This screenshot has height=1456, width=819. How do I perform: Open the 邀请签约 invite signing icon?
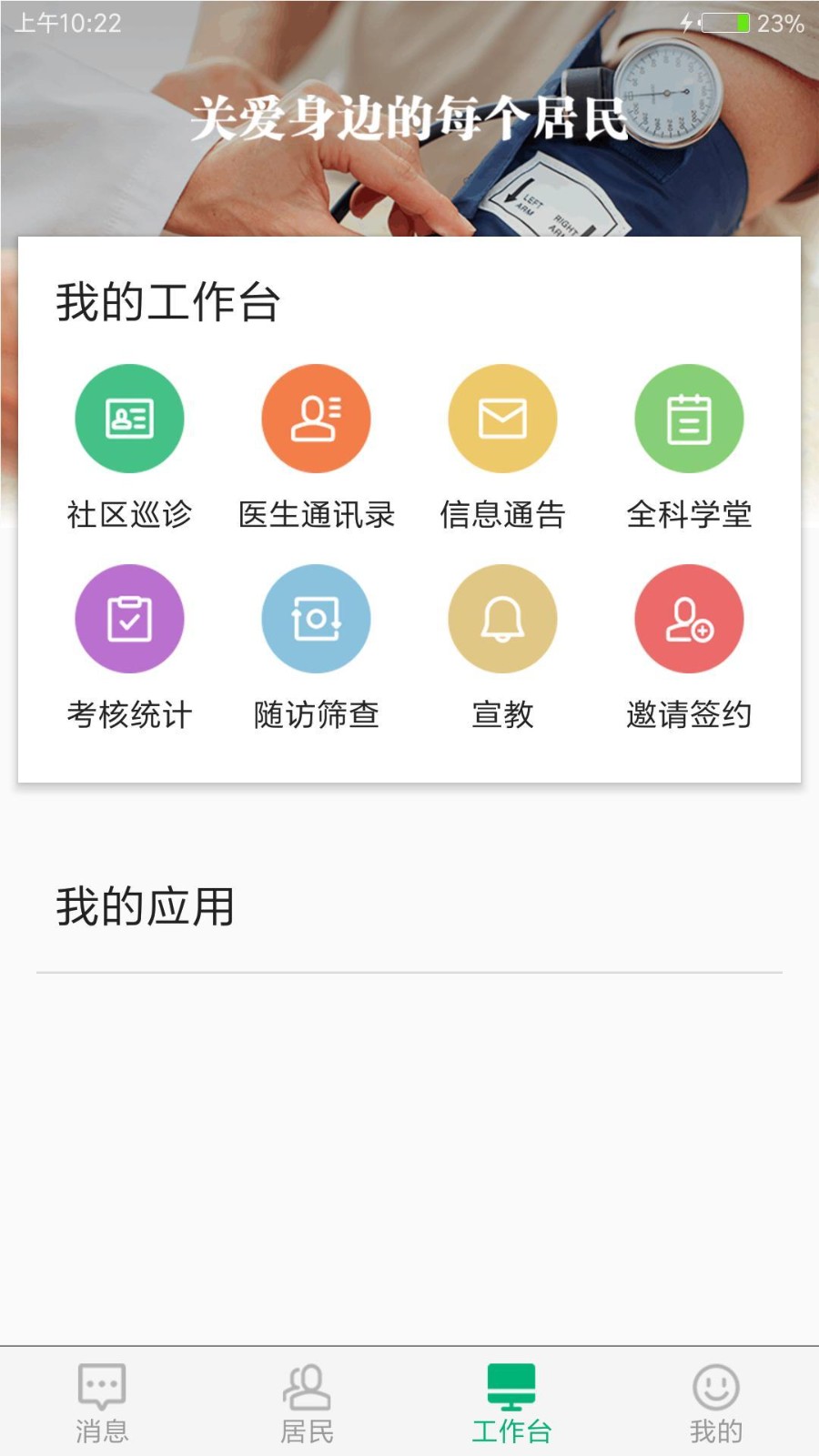[689, 617]
